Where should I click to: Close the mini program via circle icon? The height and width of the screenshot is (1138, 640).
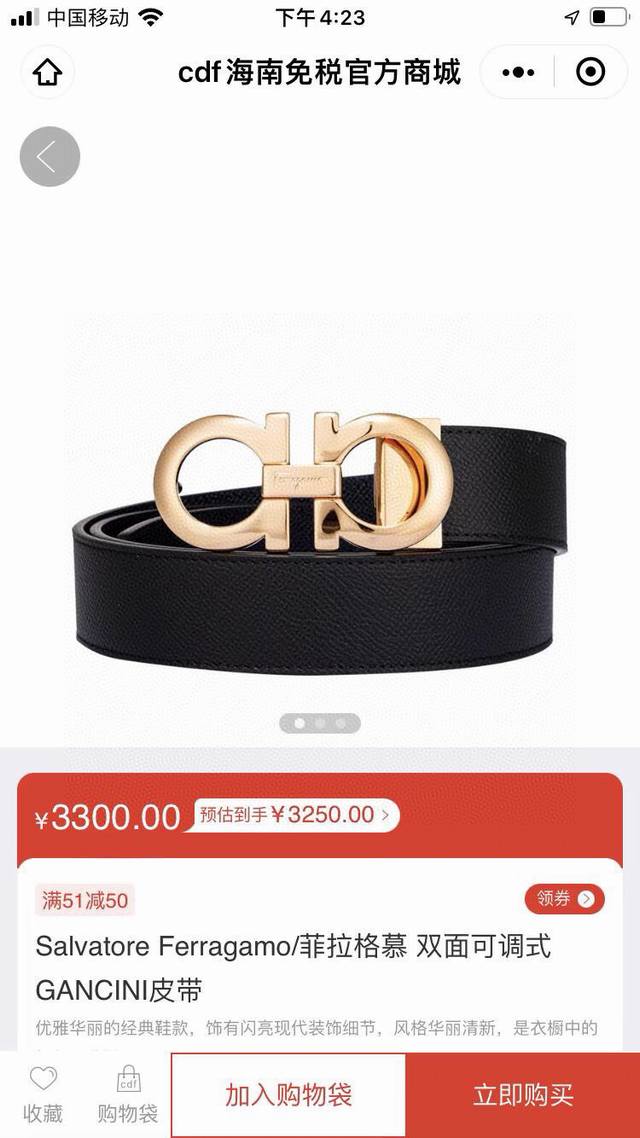point(591,72)
